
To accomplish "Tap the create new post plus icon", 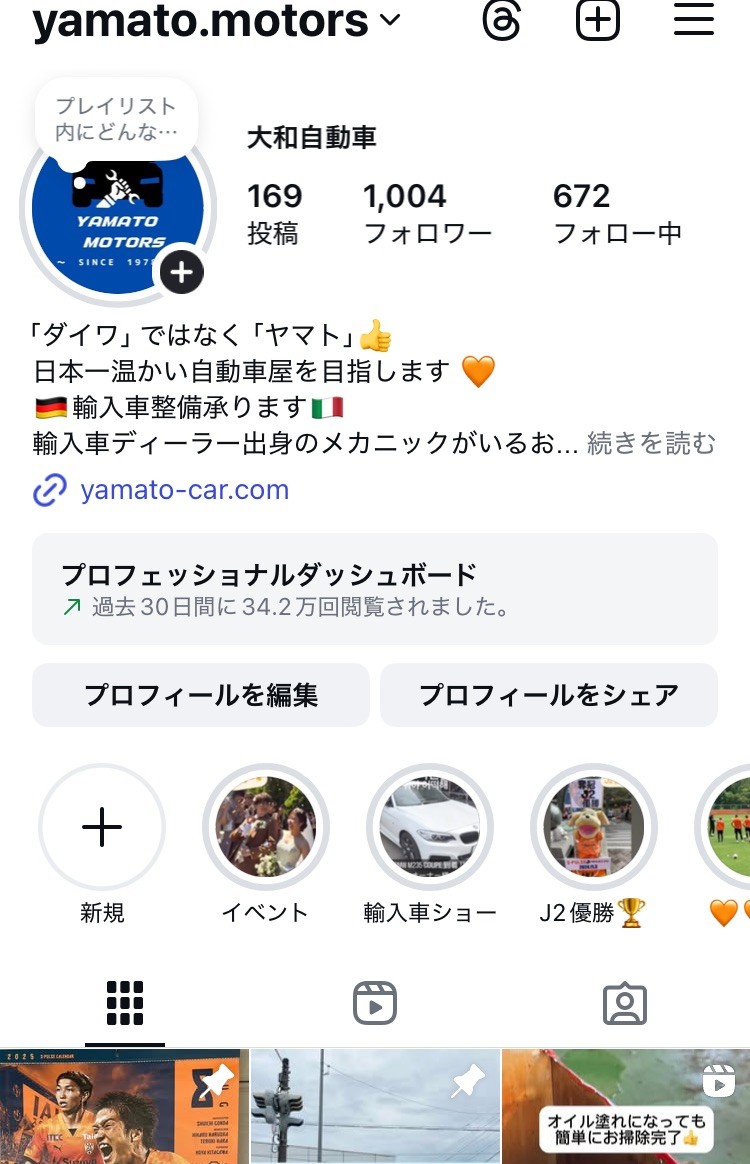I will [x=598, y=19].
